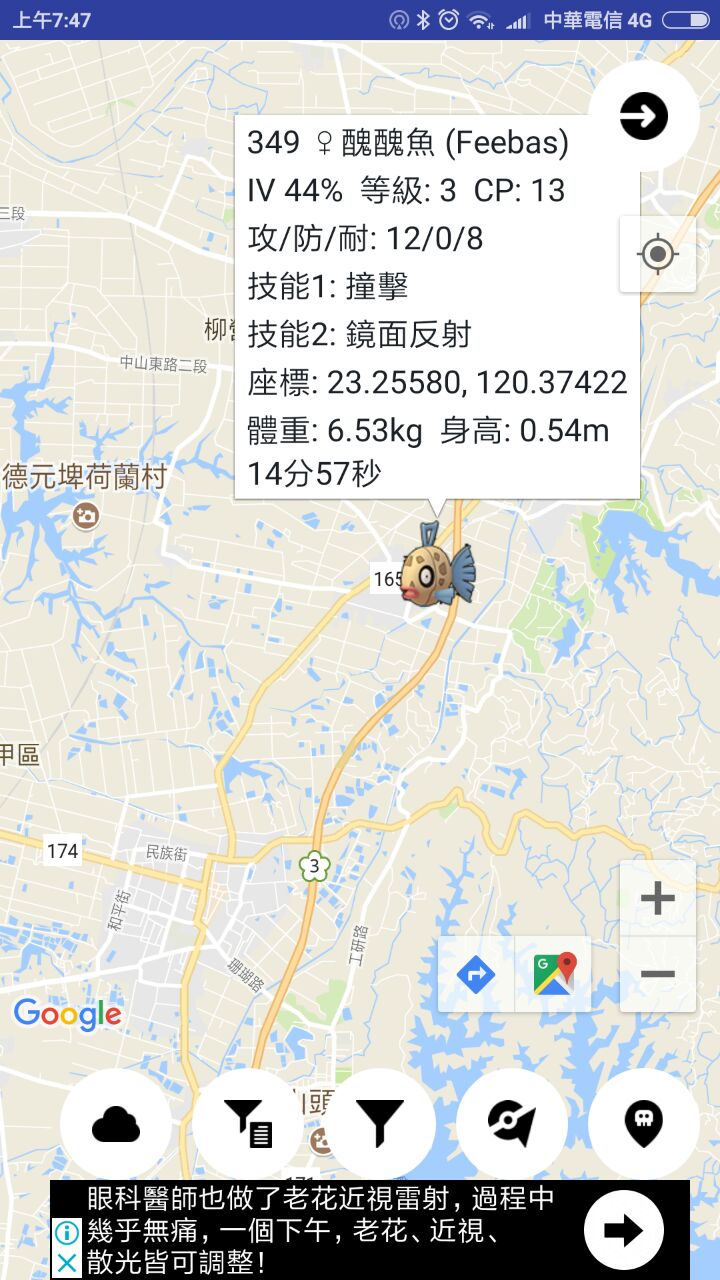Close the ad banner
Screen dimensions: 720x1280
pyautogui.click(x=66, y=1263)
